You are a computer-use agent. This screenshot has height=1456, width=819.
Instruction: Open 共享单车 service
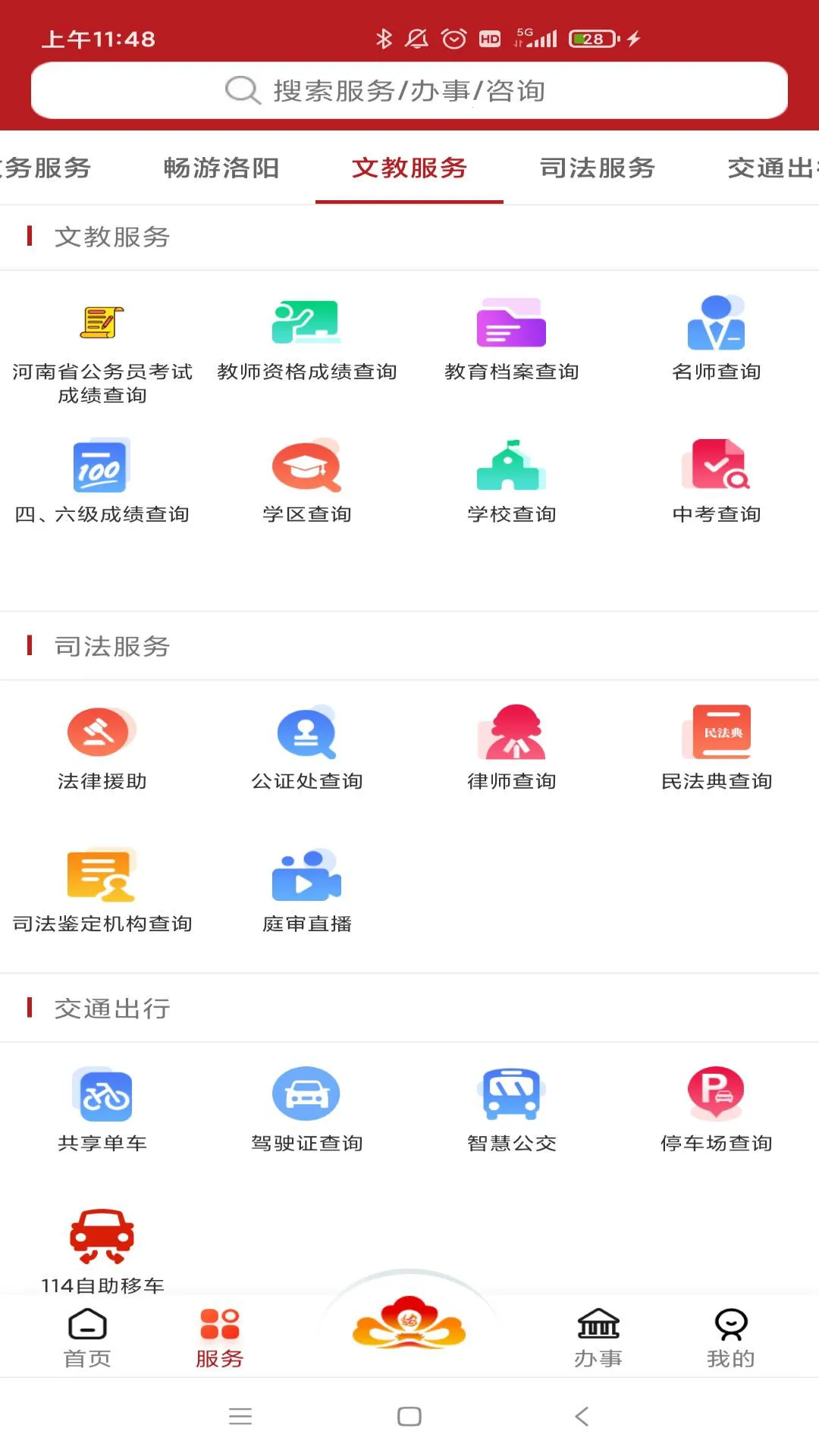pos(102,1109)
